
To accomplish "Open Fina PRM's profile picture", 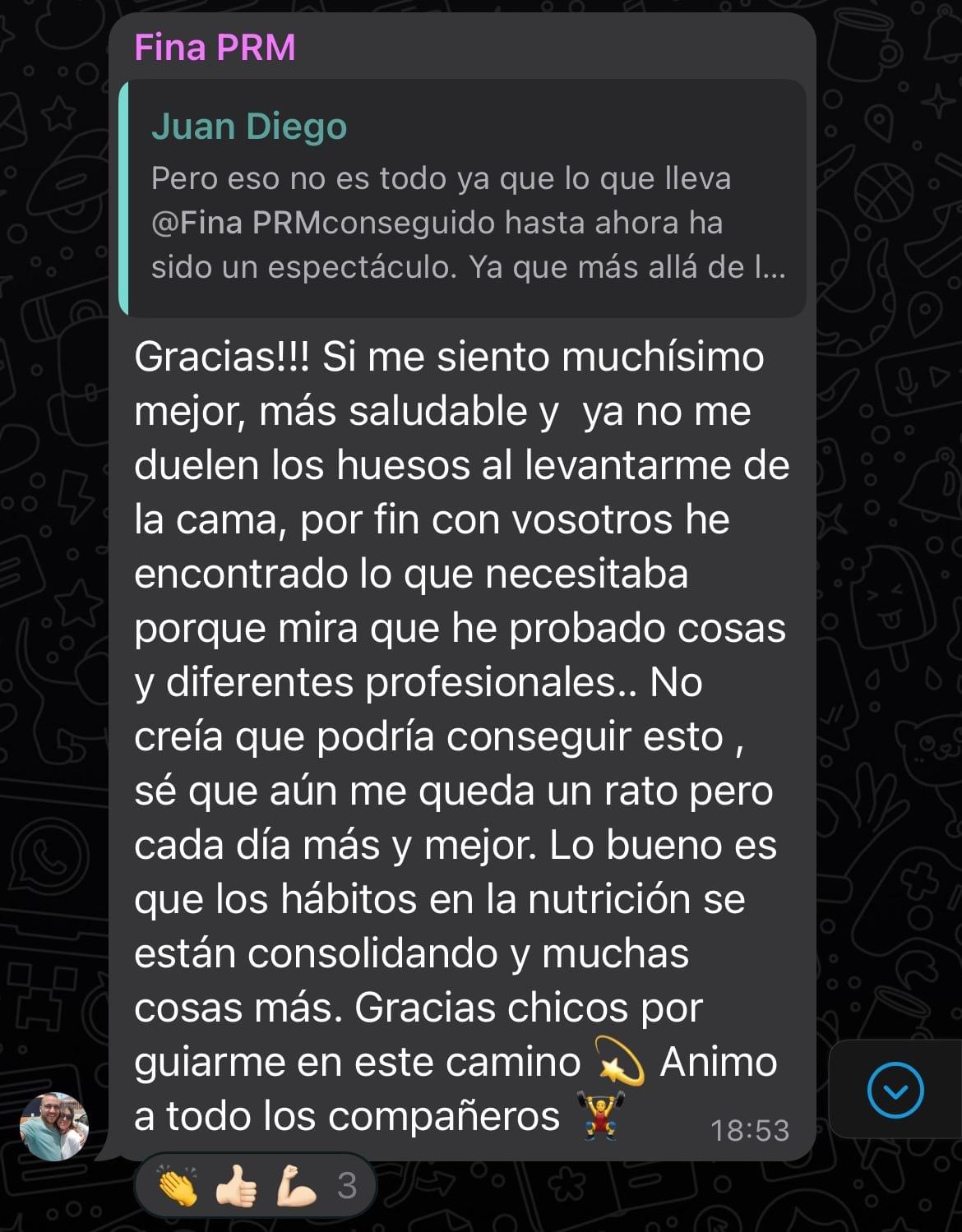I will (x=53, y=1126).
